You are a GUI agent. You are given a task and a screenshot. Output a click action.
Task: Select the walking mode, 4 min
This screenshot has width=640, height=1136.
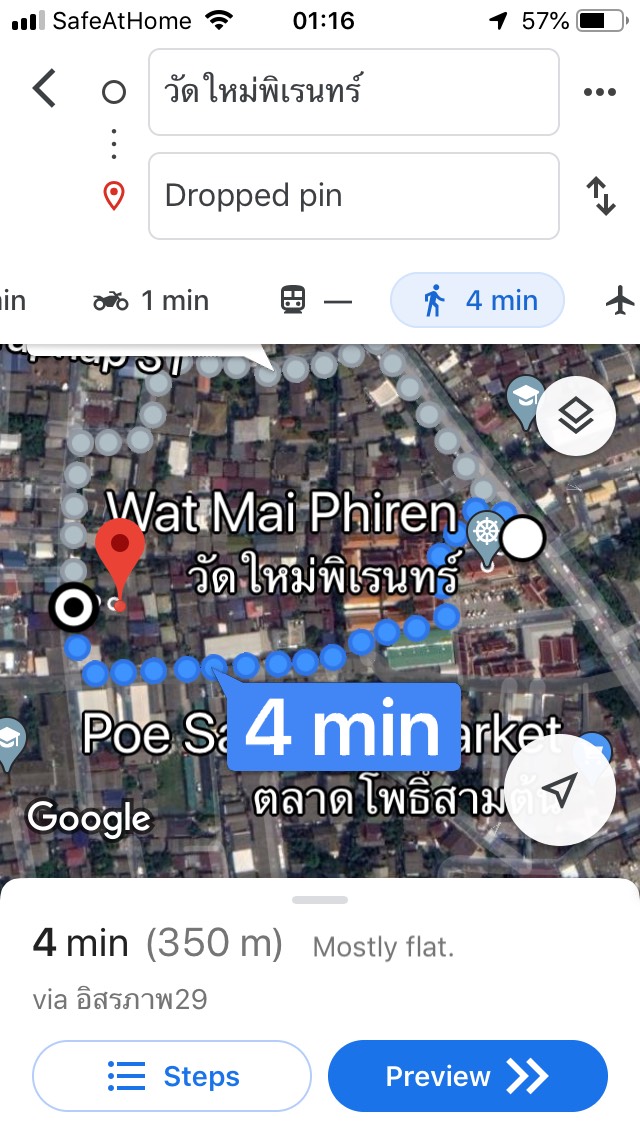[x=478, y=300]
